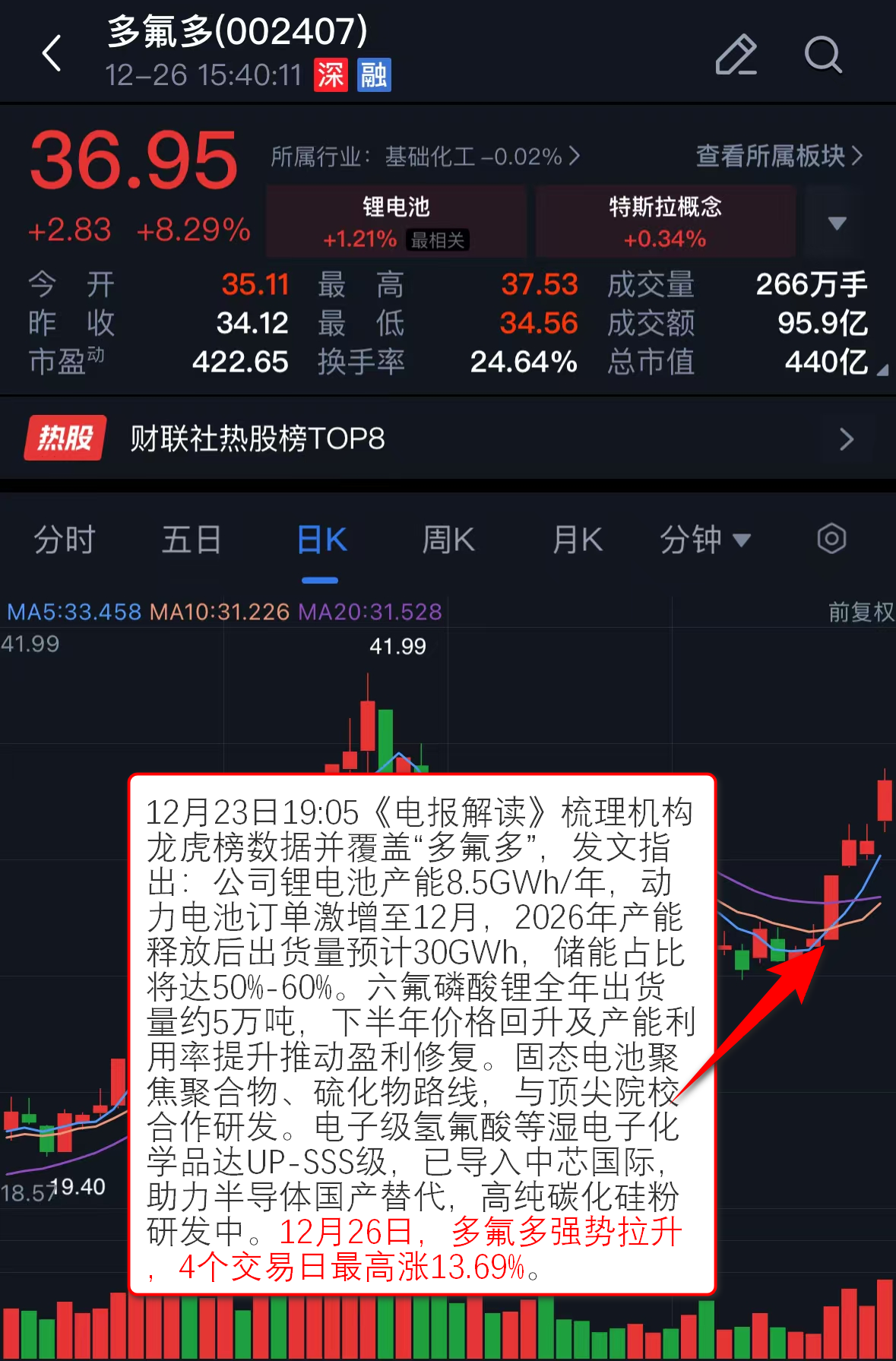Switch to the 月K chart tab
The height and width of the screenshot is (1361, 896).
(x=577, y=540)
